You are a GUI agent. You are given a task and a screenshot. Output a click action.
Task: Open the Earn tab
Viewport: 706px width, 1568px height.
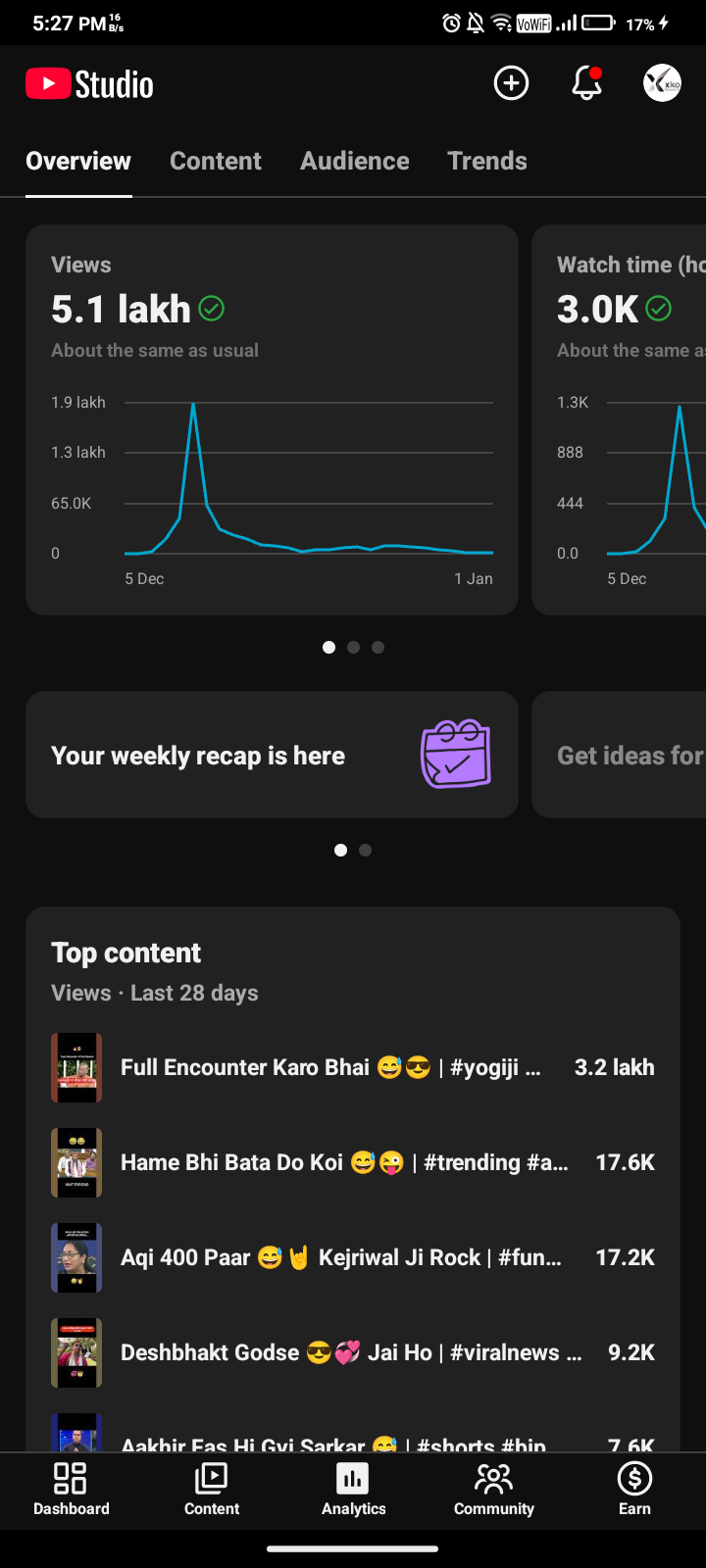tap(634, 1489)
